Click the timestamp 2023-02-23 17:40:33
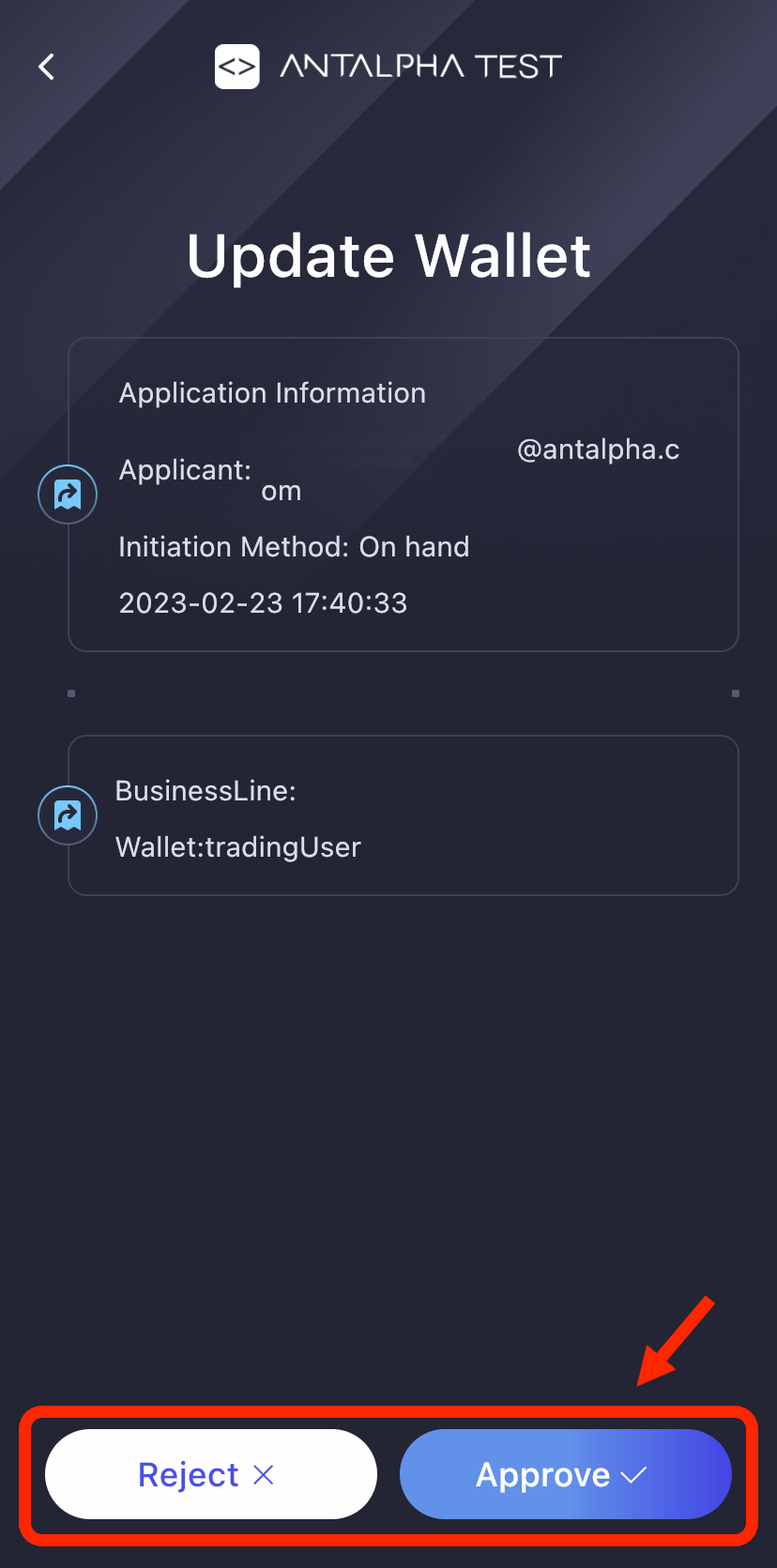This screenshot has height=1568, width=777. coord(263,602)
